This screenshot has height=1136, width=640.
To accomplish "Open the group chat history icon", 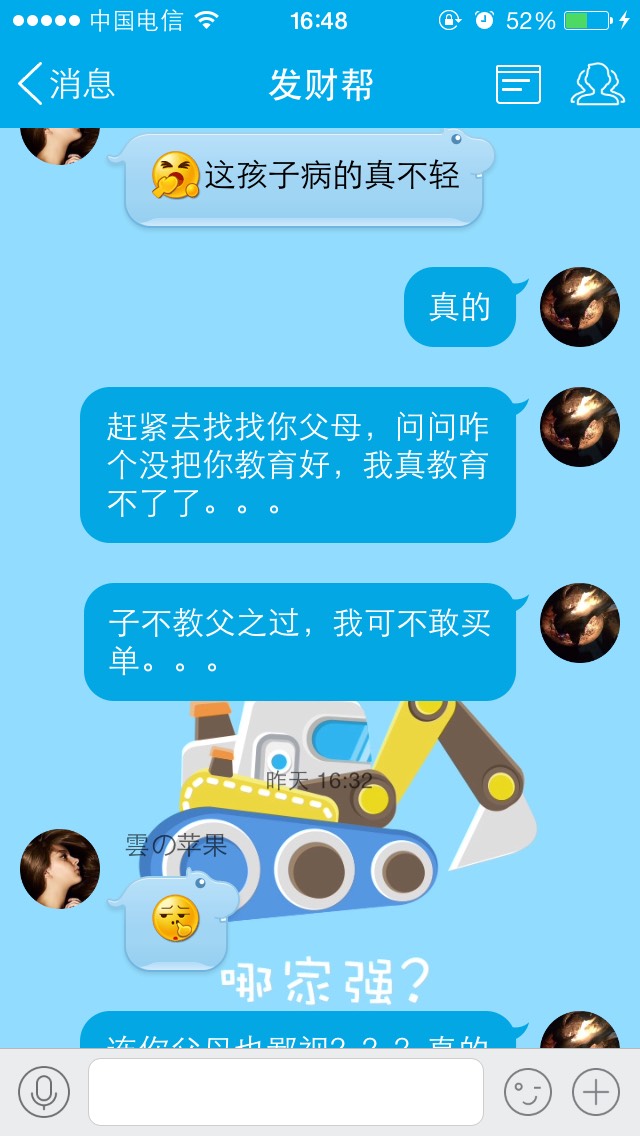I will click(518, 84).
